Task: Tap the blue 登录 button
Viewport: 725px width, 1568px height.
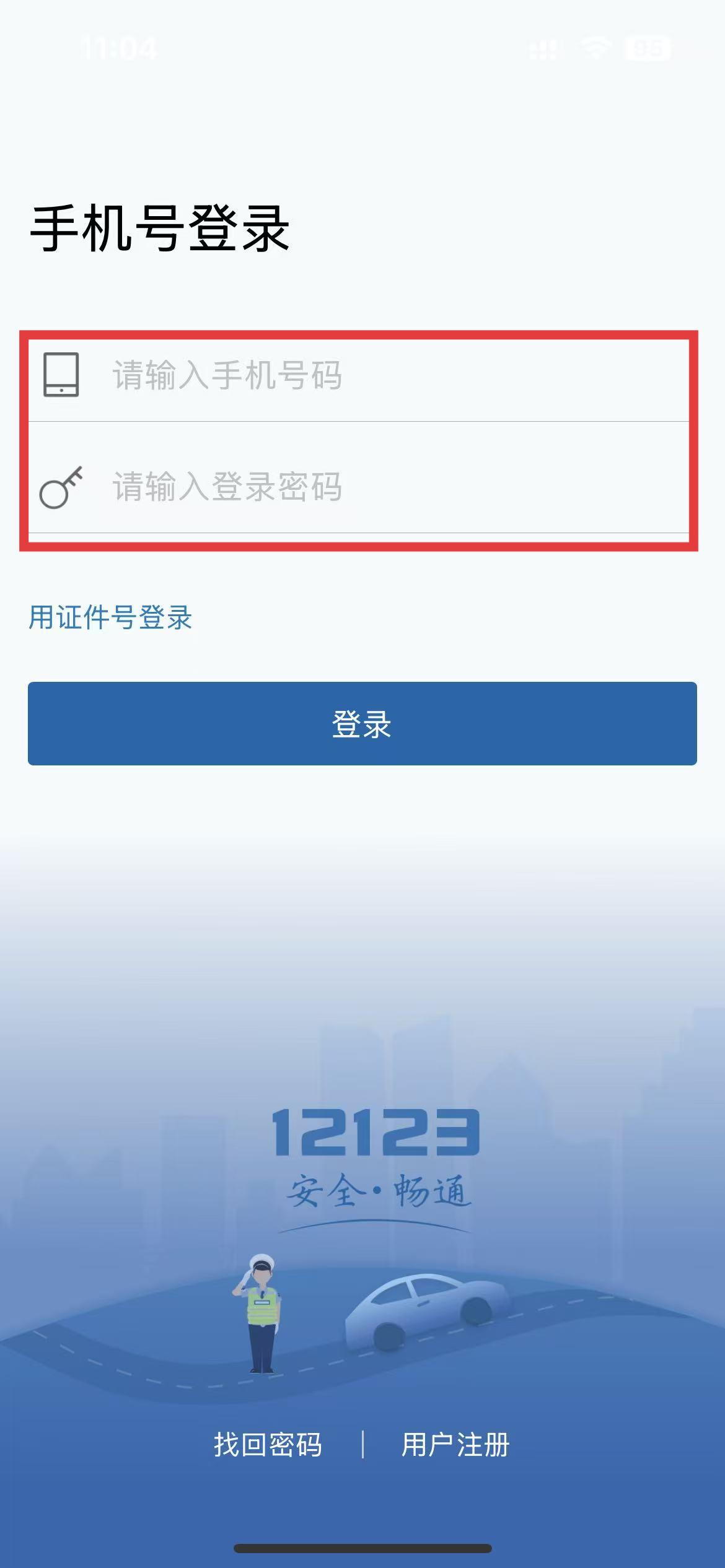Action: [362, 723]
